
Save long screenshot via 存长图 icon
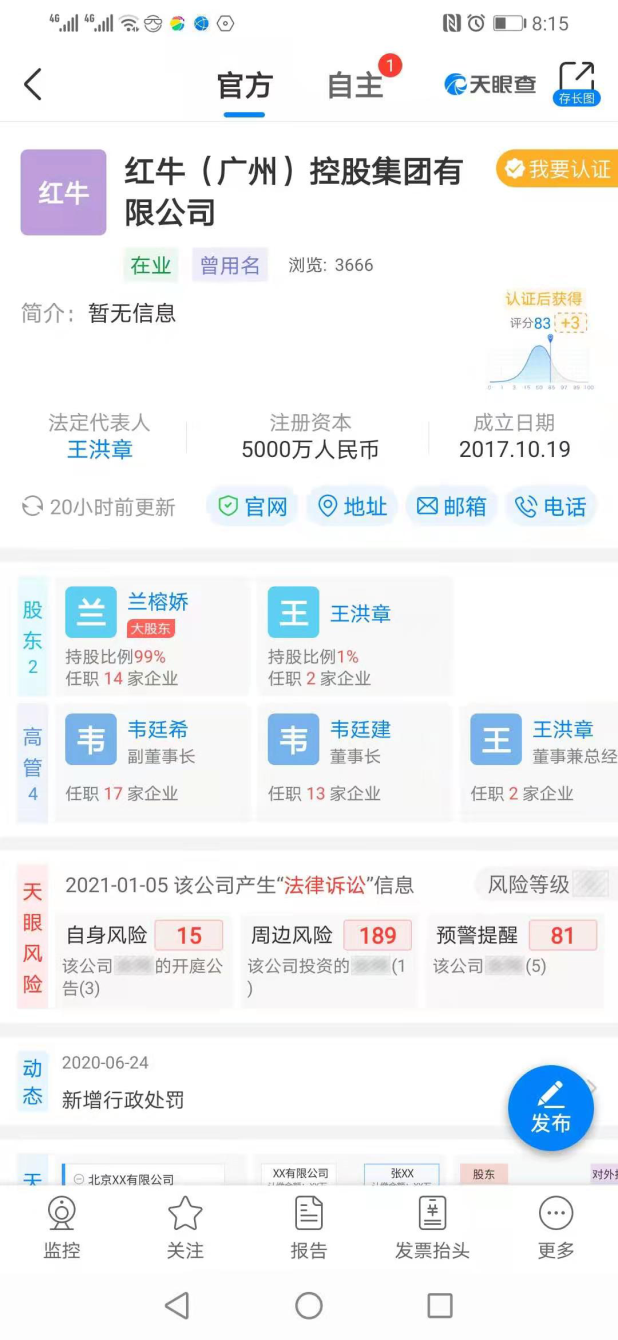click(576, 84)
